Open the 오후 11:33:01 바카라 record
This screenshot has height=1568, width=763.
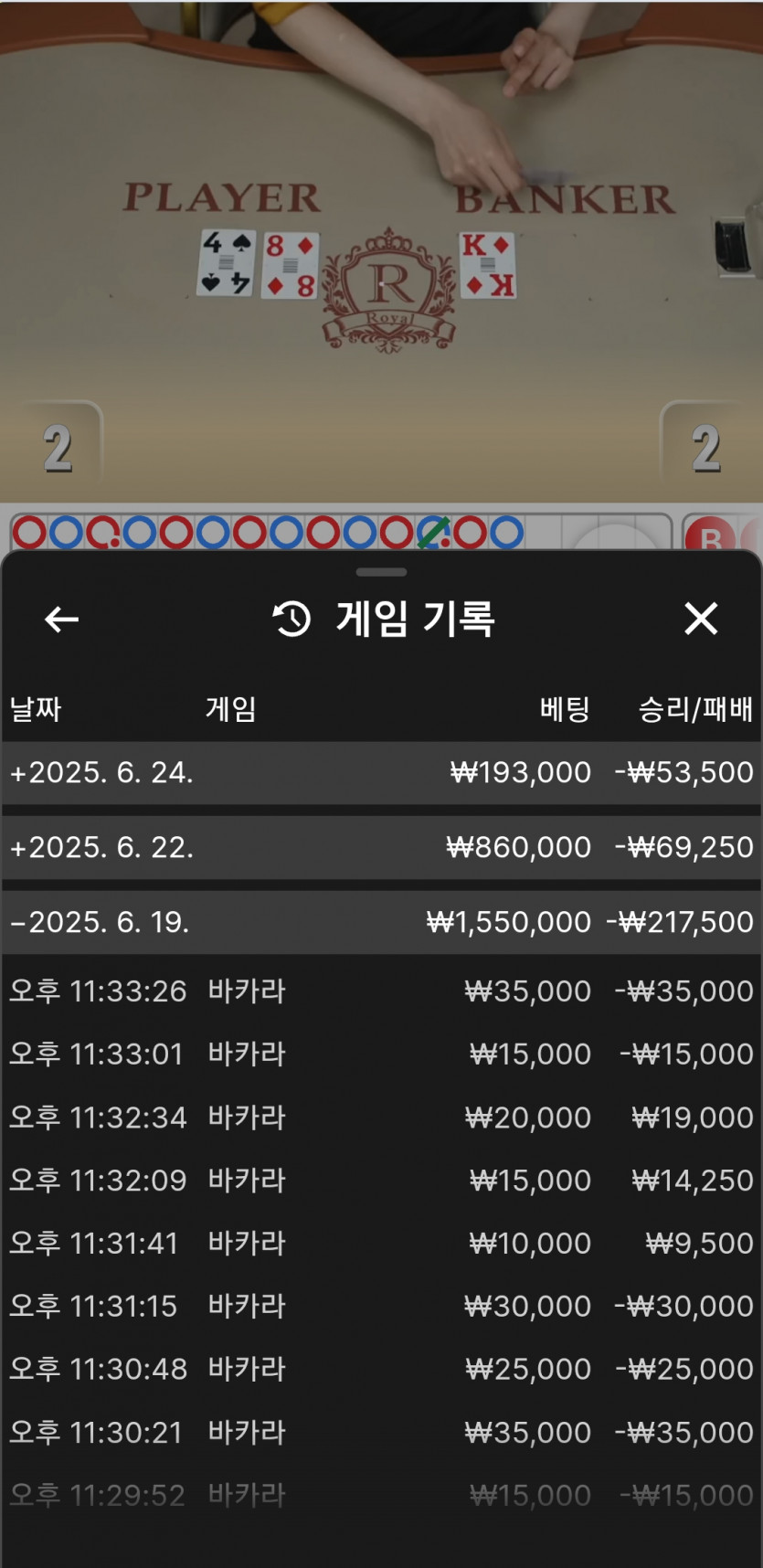381,1054
